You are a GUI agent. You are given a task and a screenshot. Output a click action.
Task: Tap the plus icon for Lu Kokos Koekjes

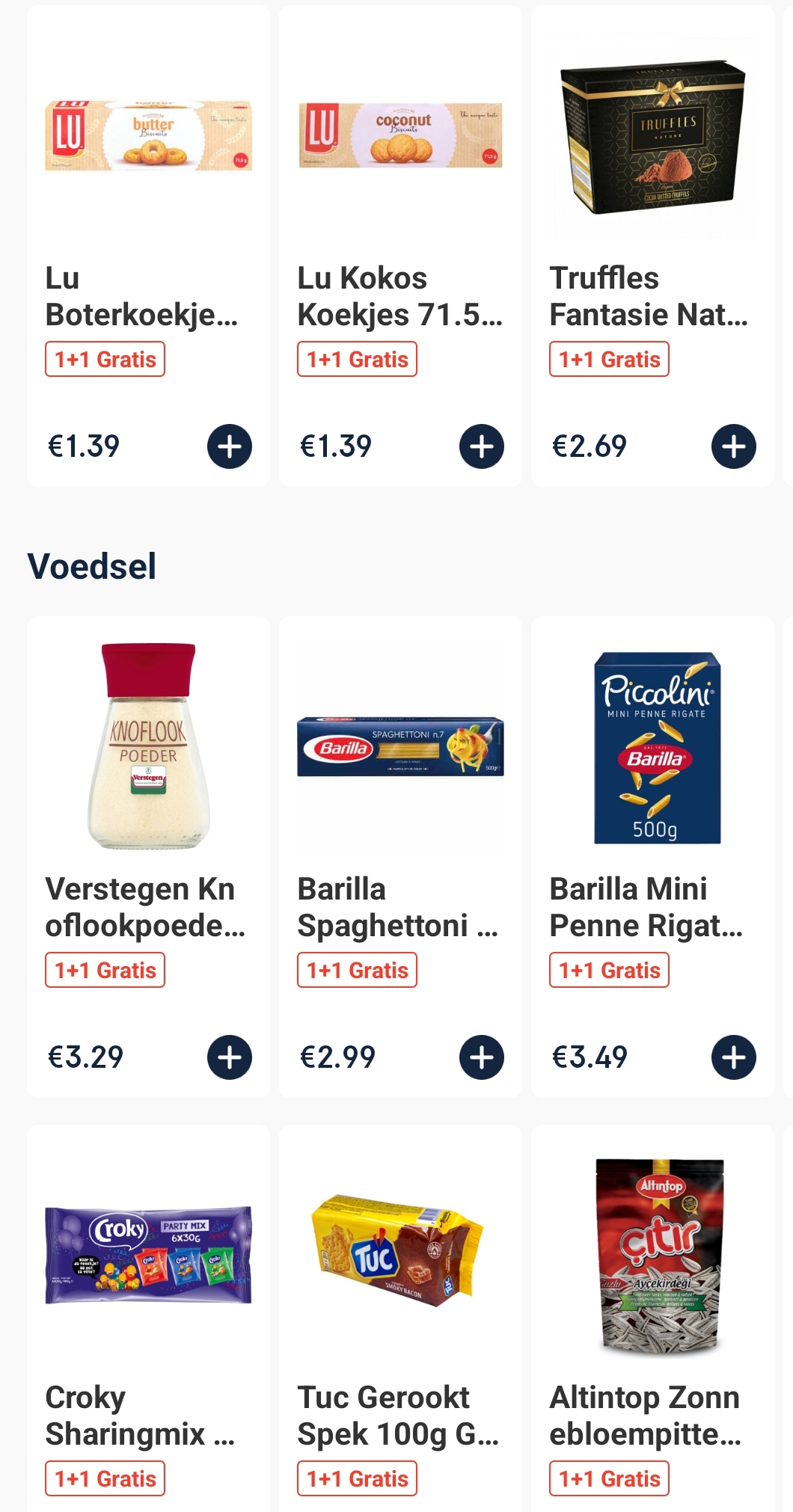pyautogui.click(x=482, y=445)
